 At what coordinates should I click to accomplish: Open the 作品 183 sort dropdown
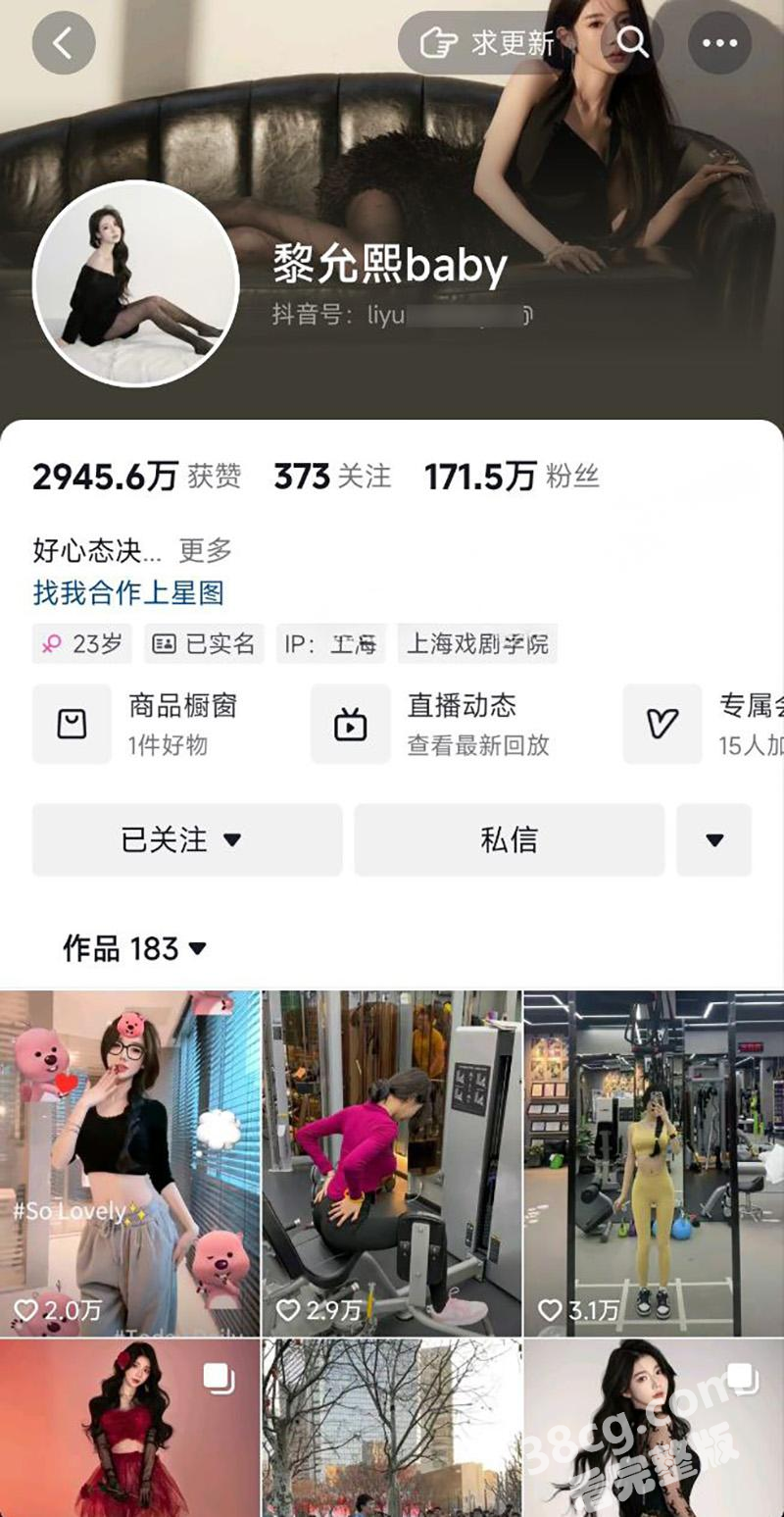point(135,948)
